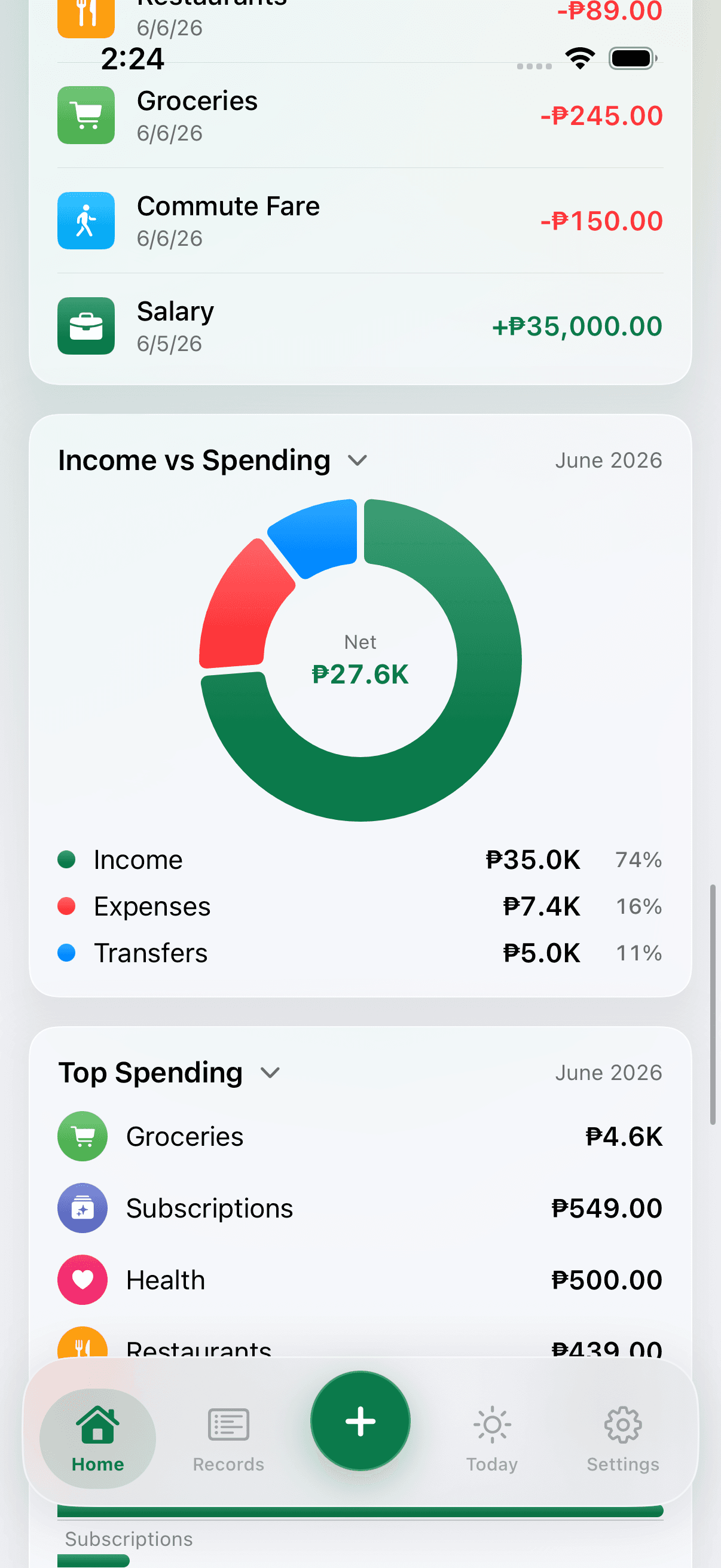This screenshot has width=721, height=1568.
Task: Switch to the Today tab
Action: pos(492,1439)
